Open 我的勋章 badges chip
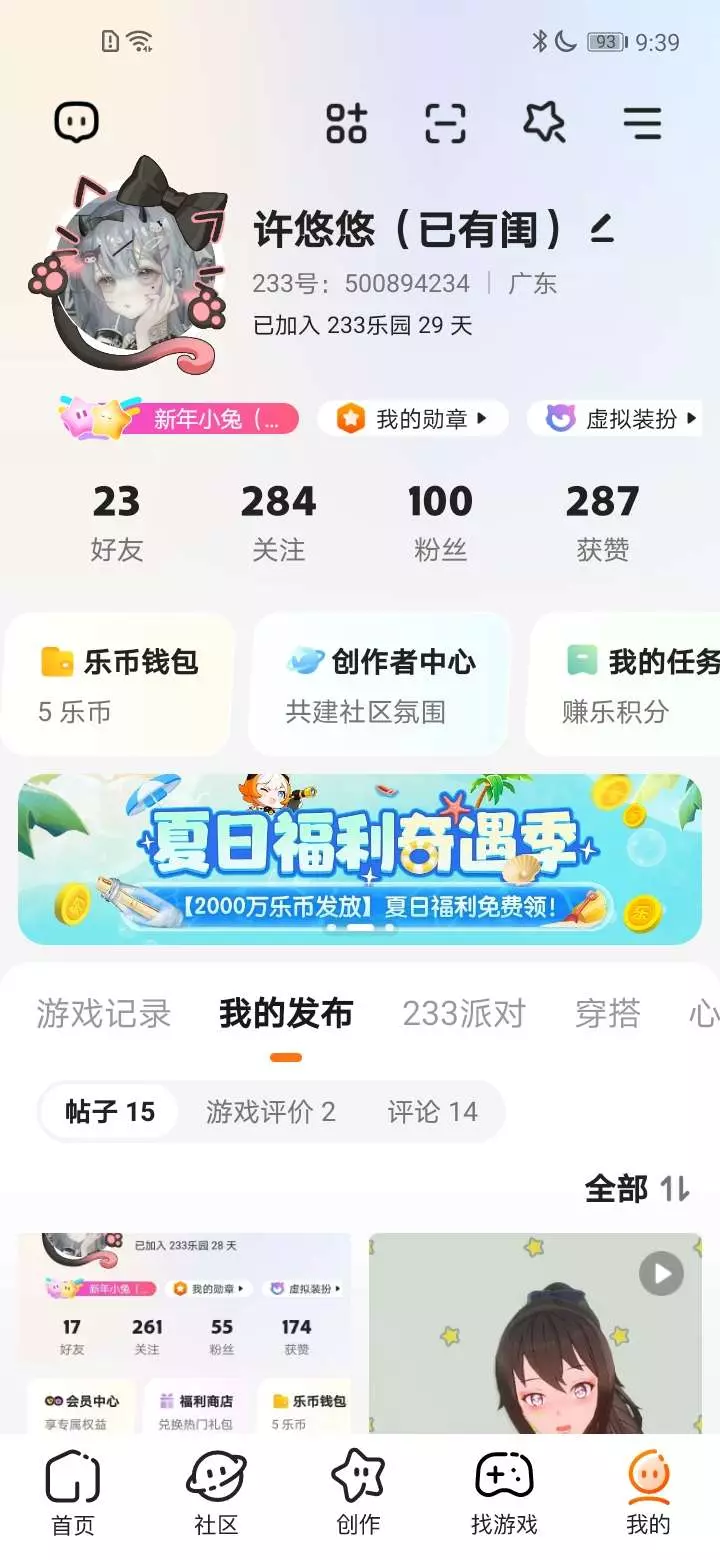The image size is (720, 1560). [413, 419]
